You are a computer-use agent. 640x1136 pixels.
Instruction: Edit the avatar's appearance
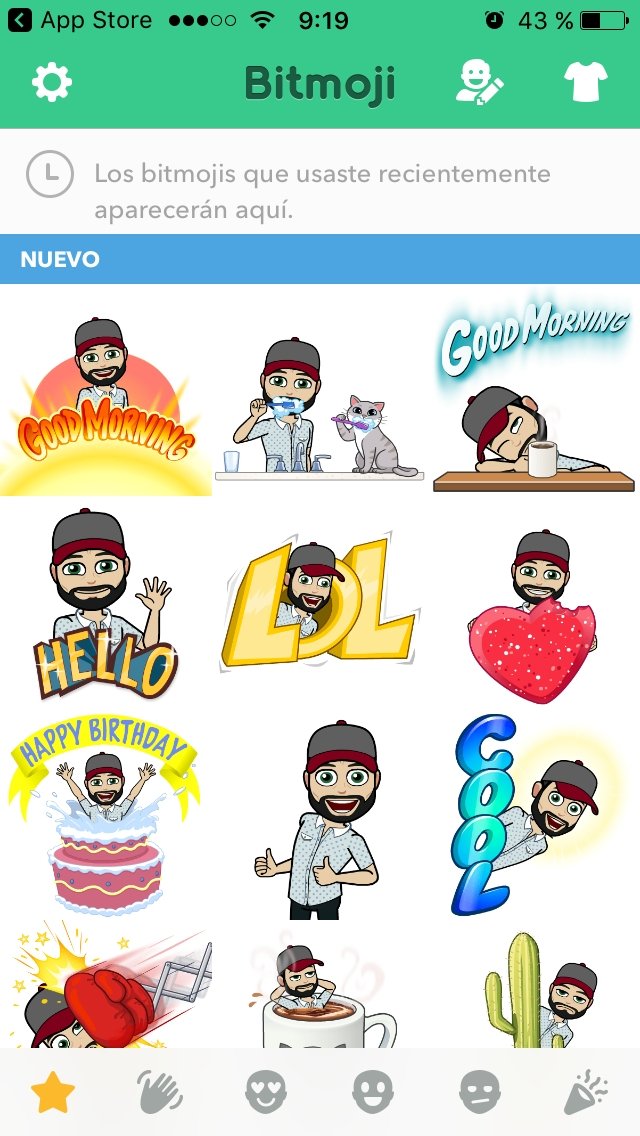coord(479,83)
